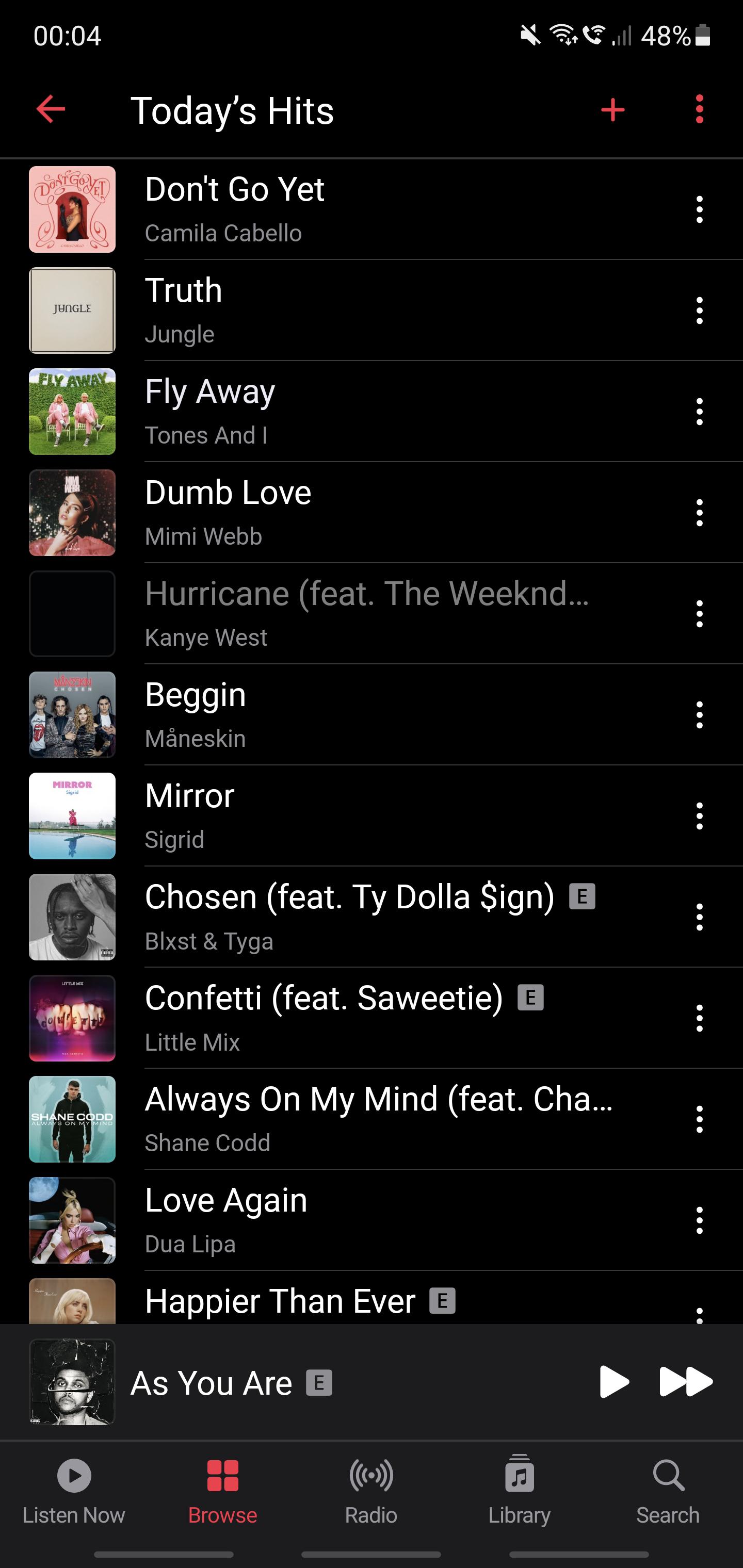Go back from Today's Hits
This screenshot has width=743, height=1568.
51,109
